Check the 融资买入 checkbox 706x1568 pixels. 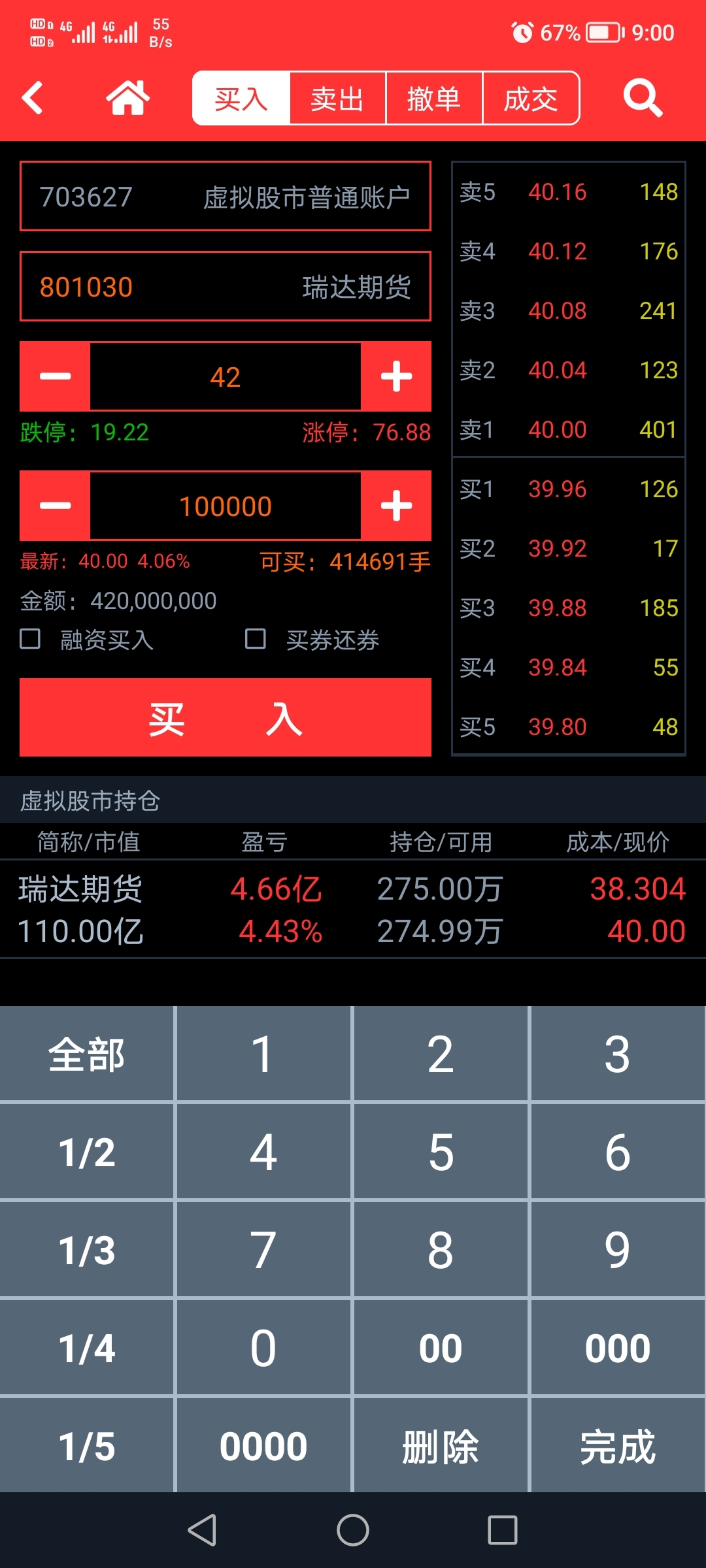(x=30, y=639)
